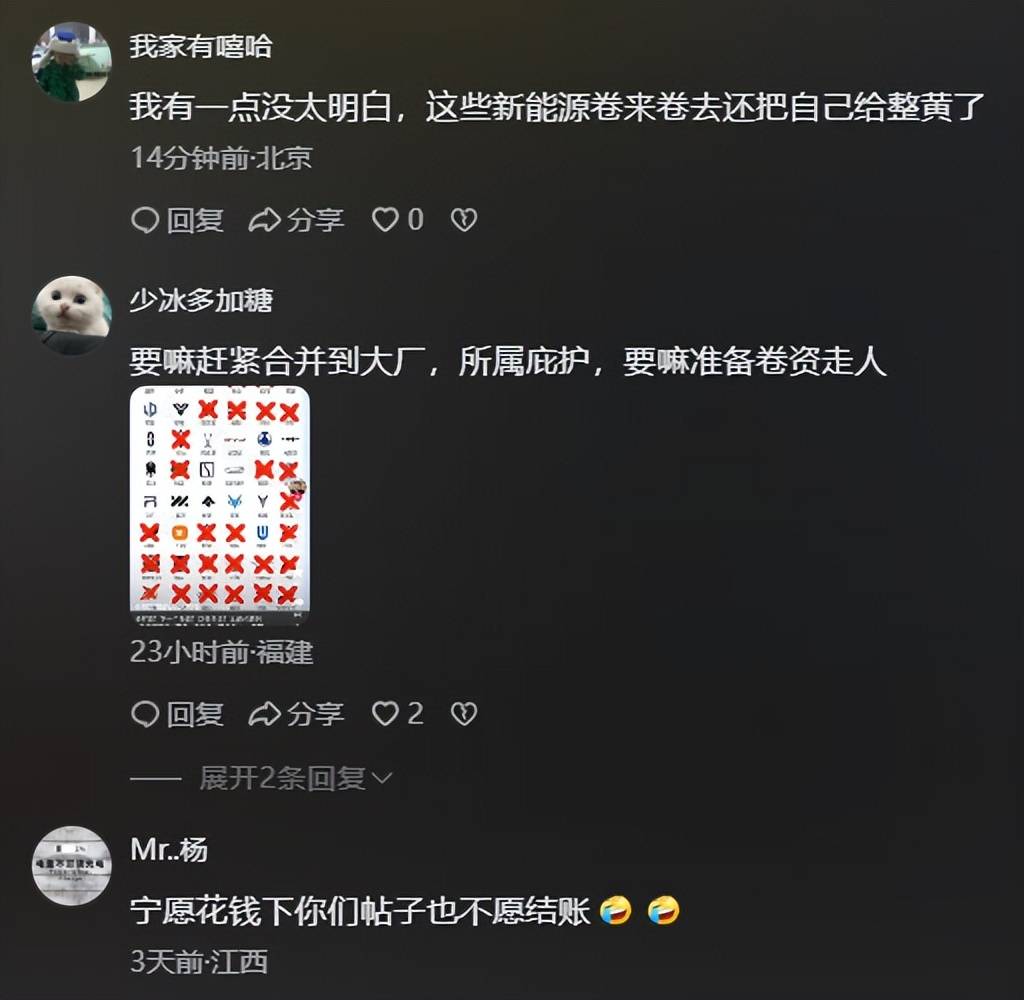Open 我家有嘻哈's profile avatar
The image size is (1024, 1000).
point(71,62)
